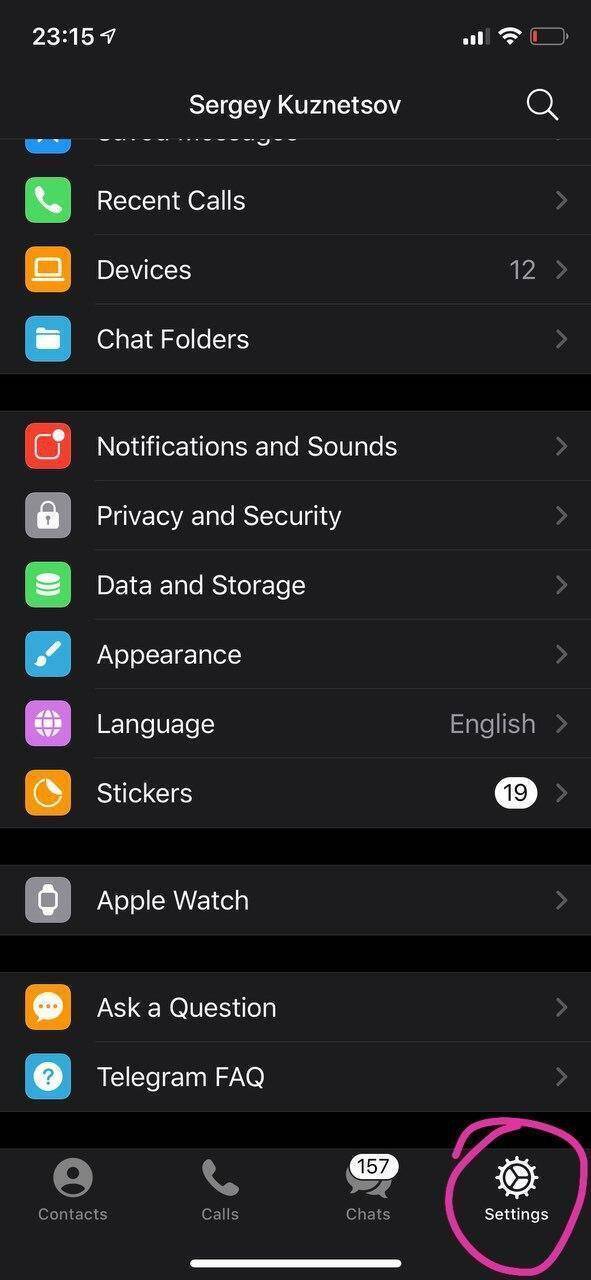Open Recent Calls

[x=295, y=200]
